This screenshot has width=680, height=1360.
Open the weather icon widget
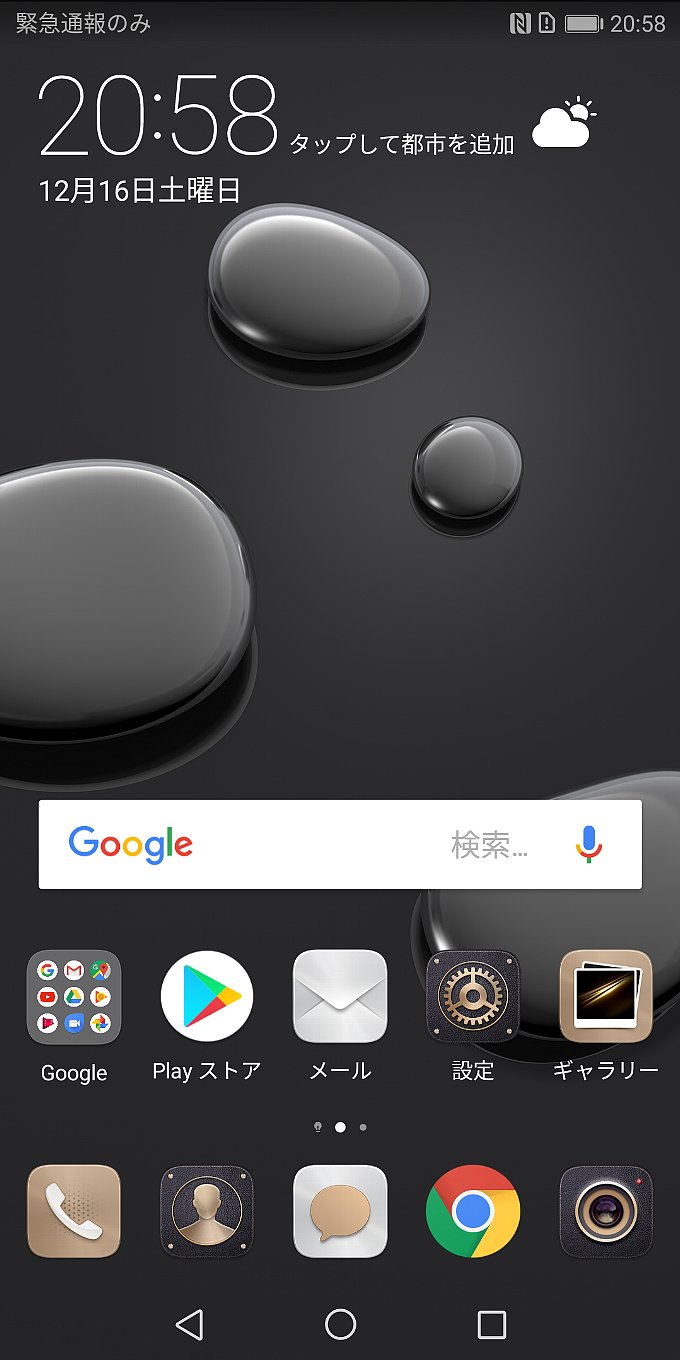tap(564, 124)
